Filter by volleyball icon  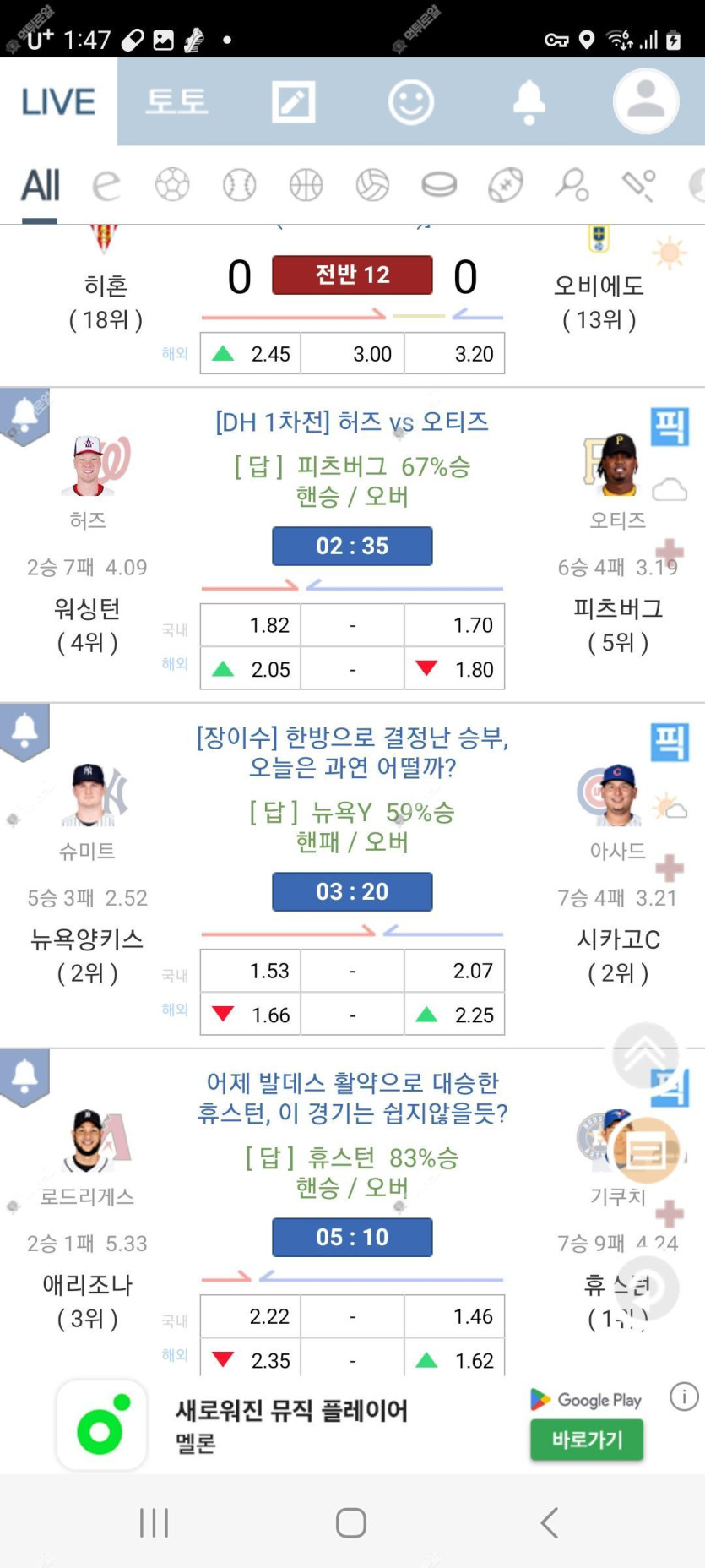point(372,185)
